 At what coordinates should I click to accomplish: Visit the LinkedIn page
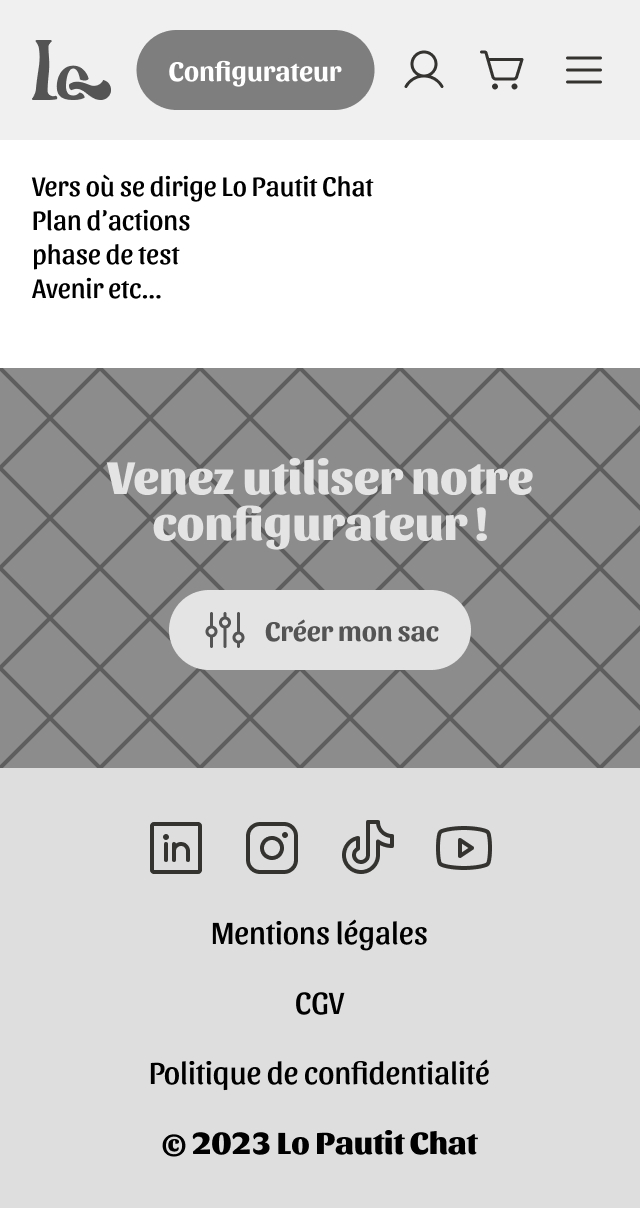(x=176, y=848)
